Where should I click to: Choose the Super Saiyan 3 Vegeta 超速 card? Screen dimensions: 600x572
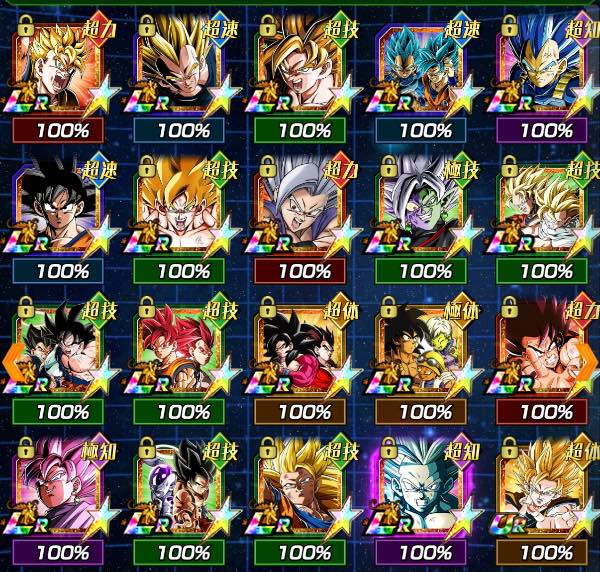[178, 72]
